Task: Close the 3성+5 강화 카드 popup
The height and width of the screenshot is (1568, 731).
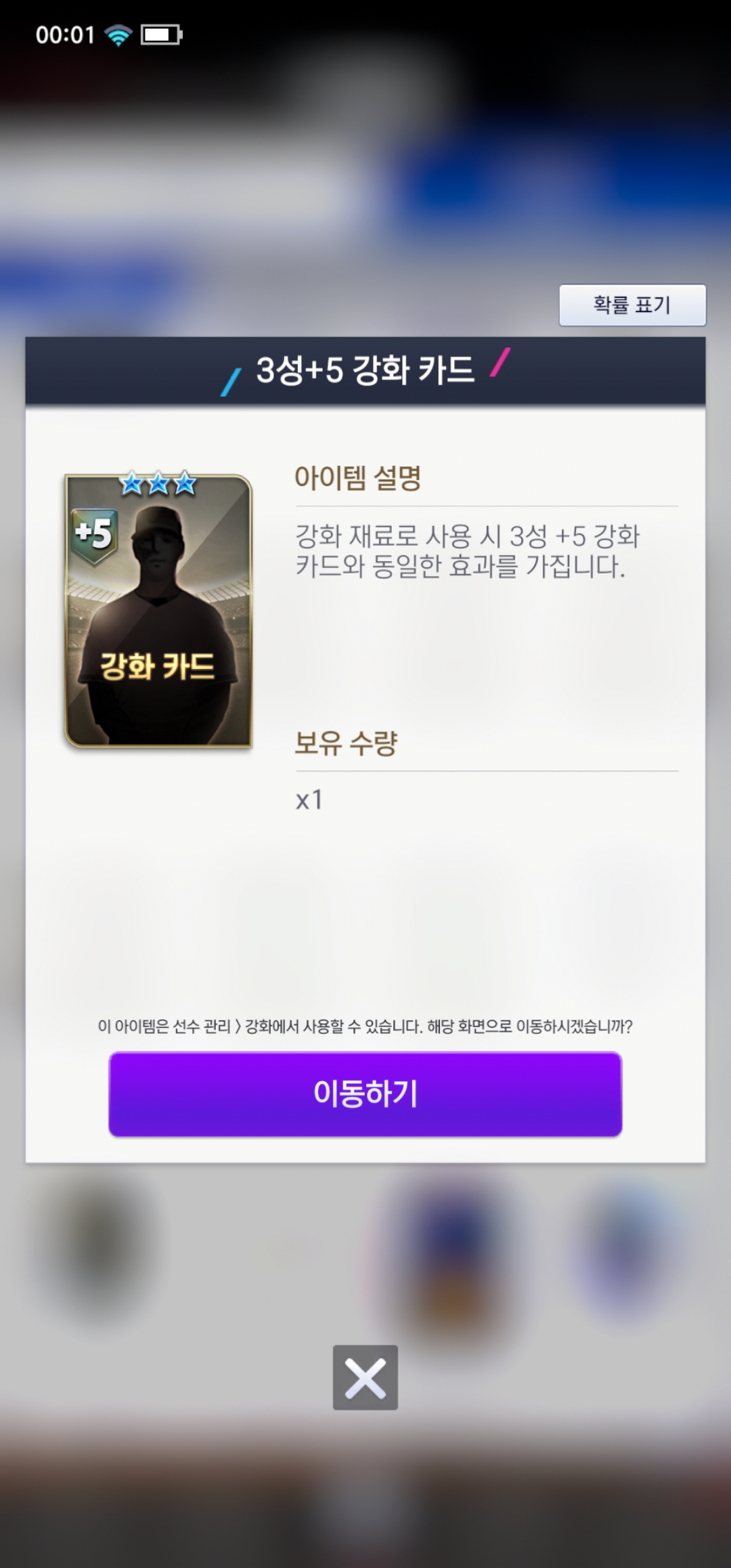Action: pyautogui.click(x=365, y=1377)
